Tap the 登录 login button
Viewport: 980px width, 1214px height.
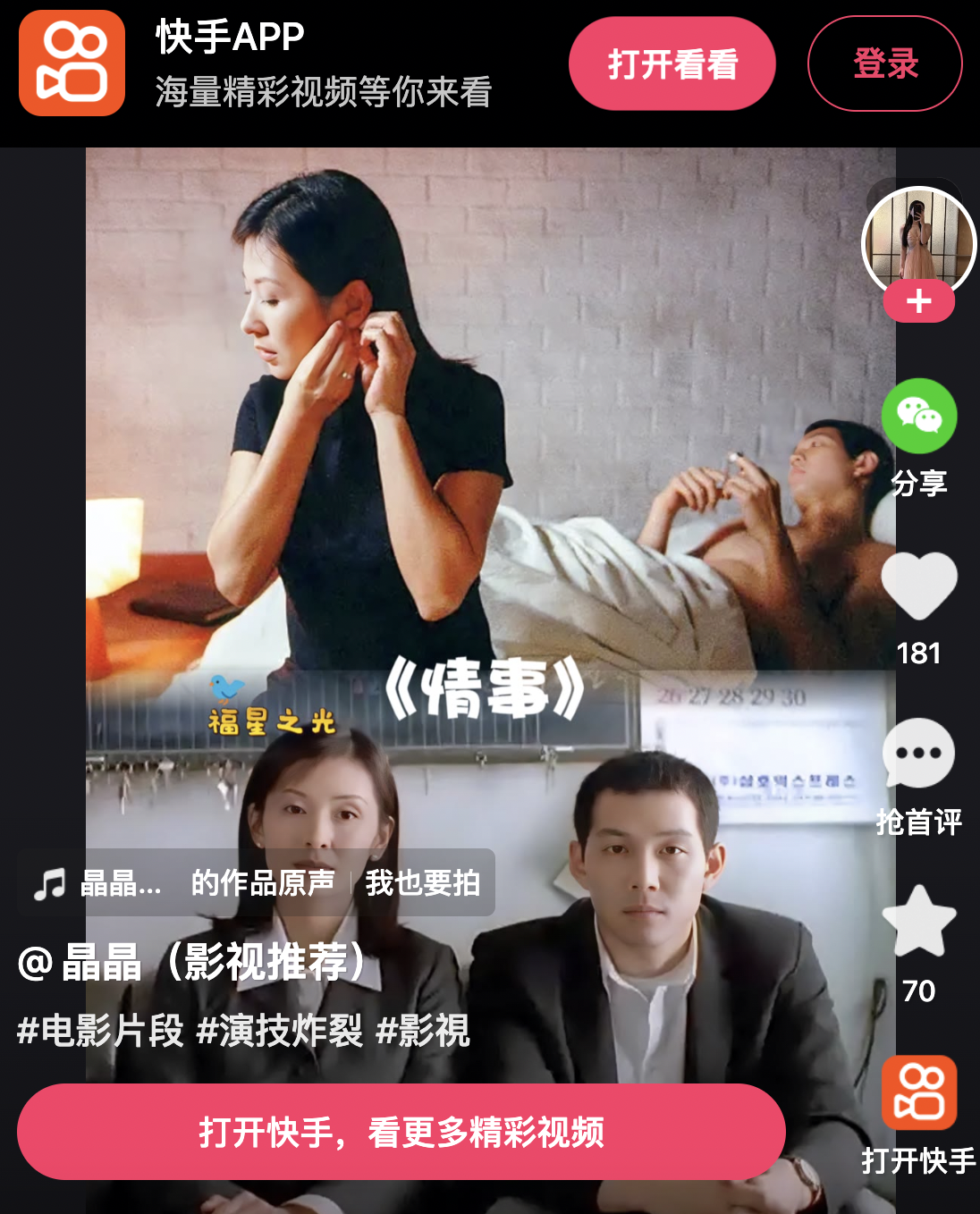(x=884, y=64)
